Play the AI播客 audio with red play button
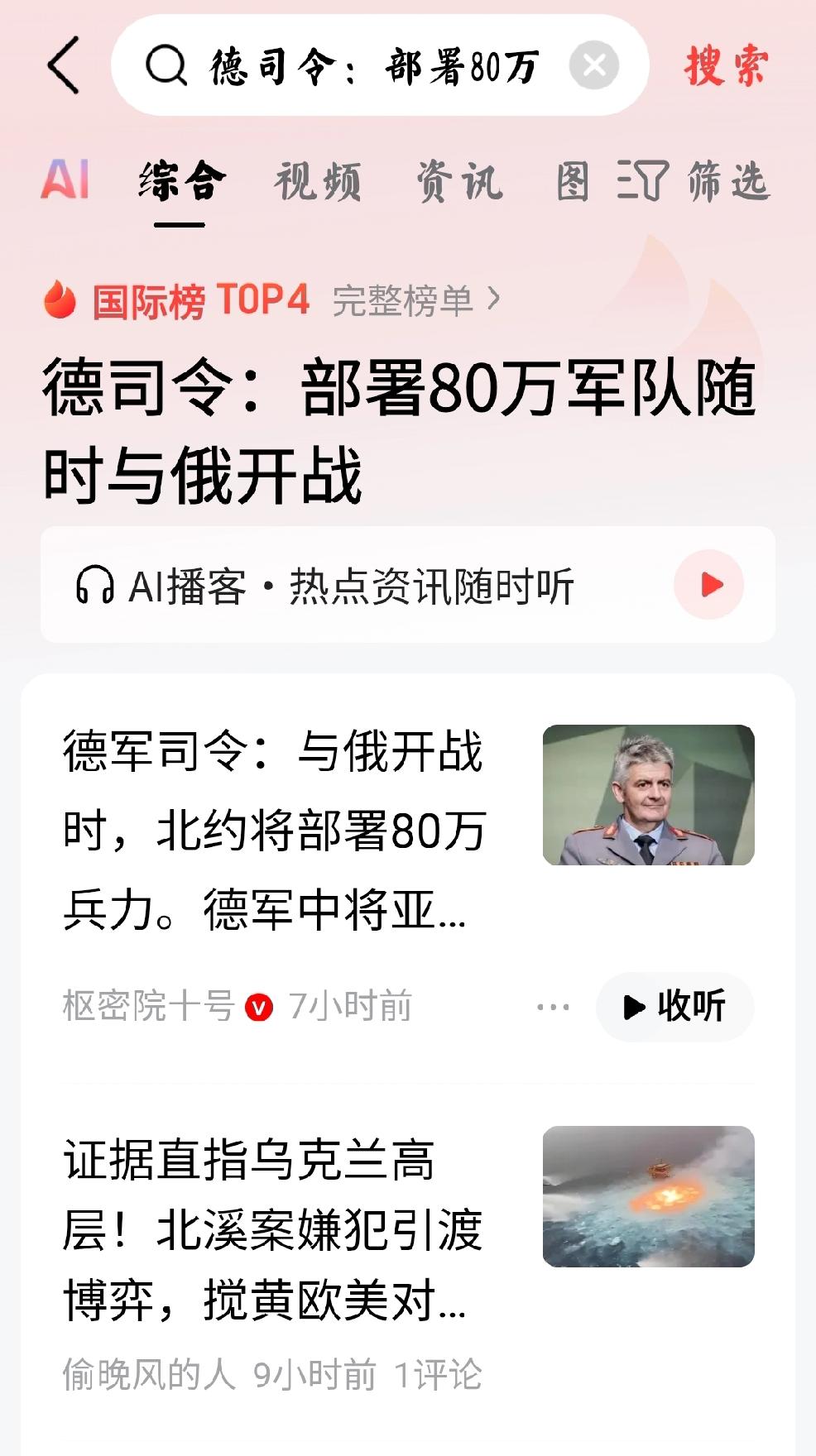Viewport: 816px width, 1456px height. point(708,584)
